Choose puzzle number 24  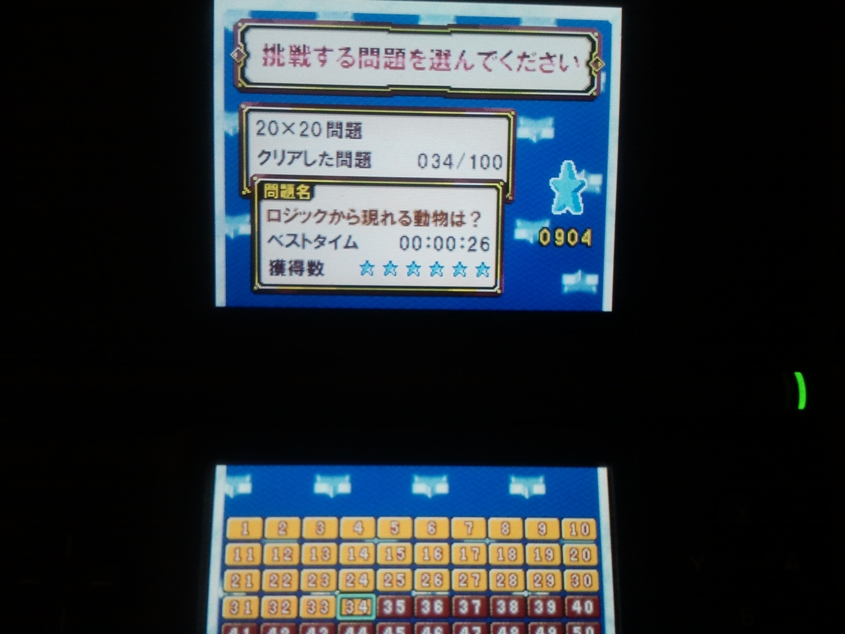[x=356, y=580]
